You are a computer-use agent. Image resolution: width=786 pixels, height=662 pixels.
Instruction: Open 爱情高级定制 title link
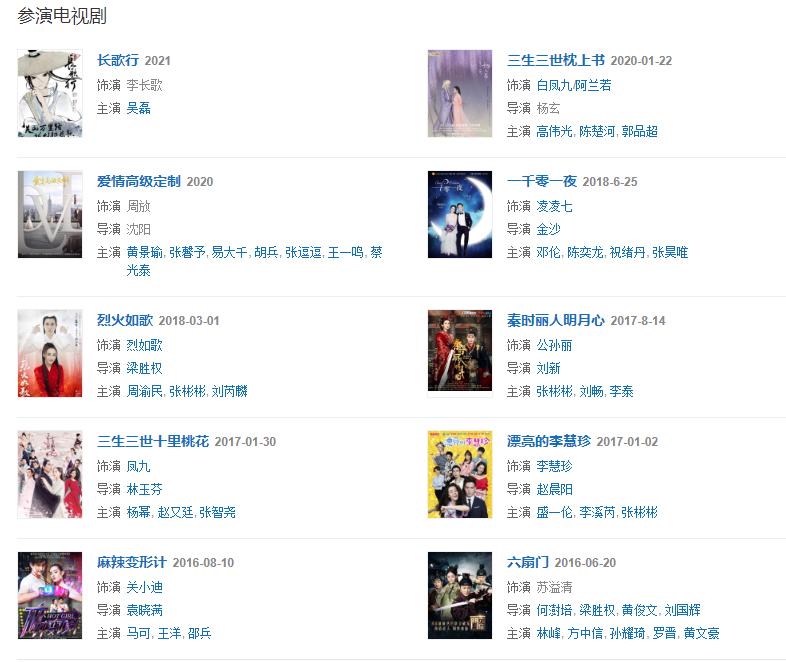click(138, 181)
